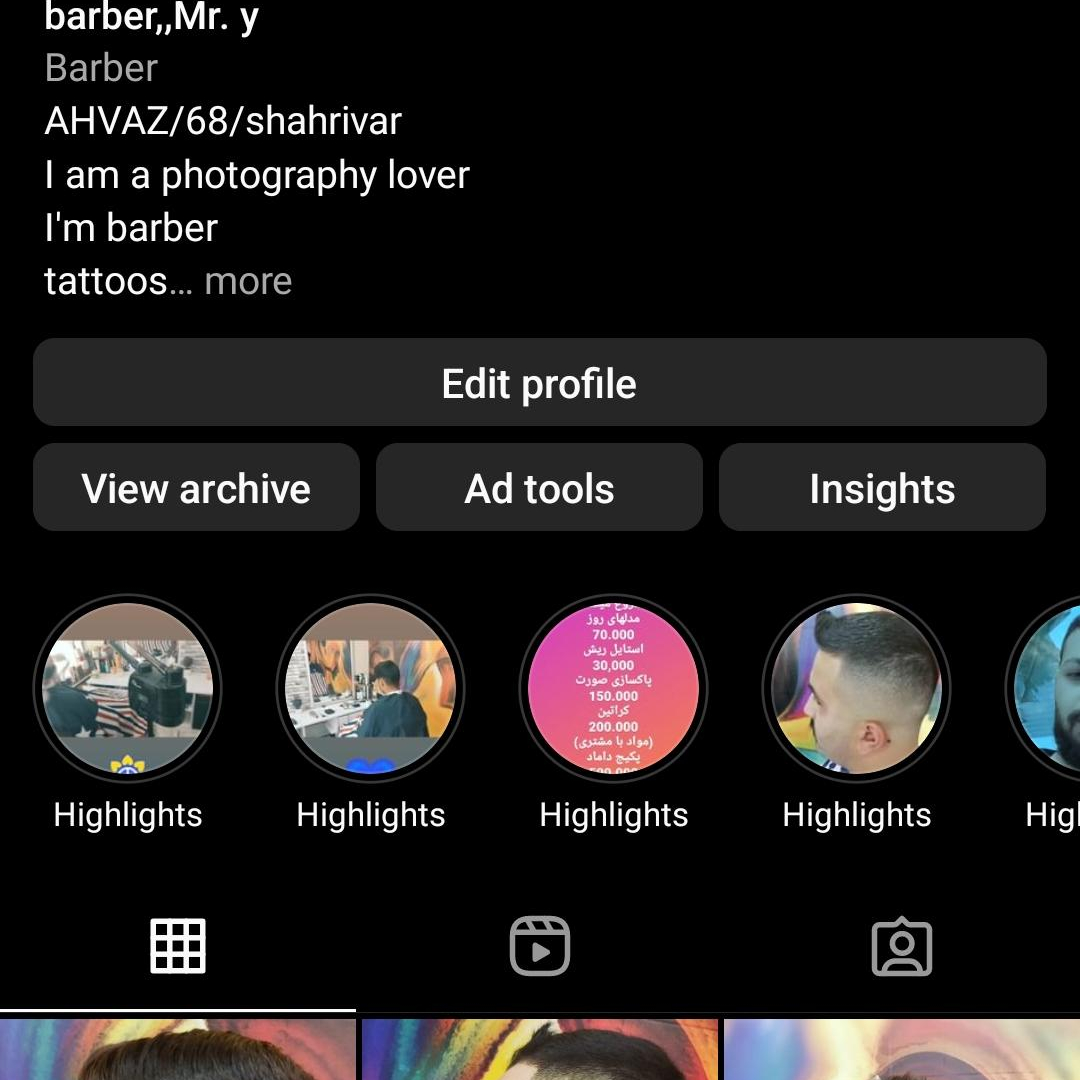
Task: Open Edit profile
Action: pos(540,383)
